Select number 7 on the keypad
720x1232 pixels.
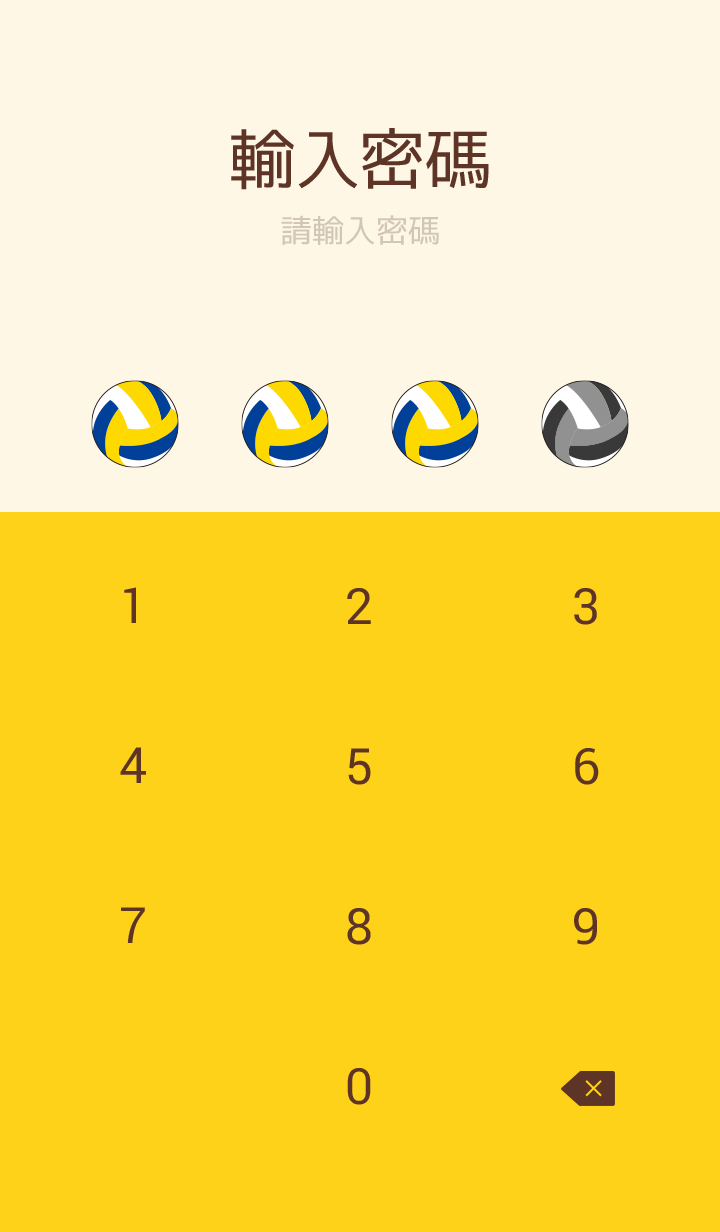click(132, 927)
